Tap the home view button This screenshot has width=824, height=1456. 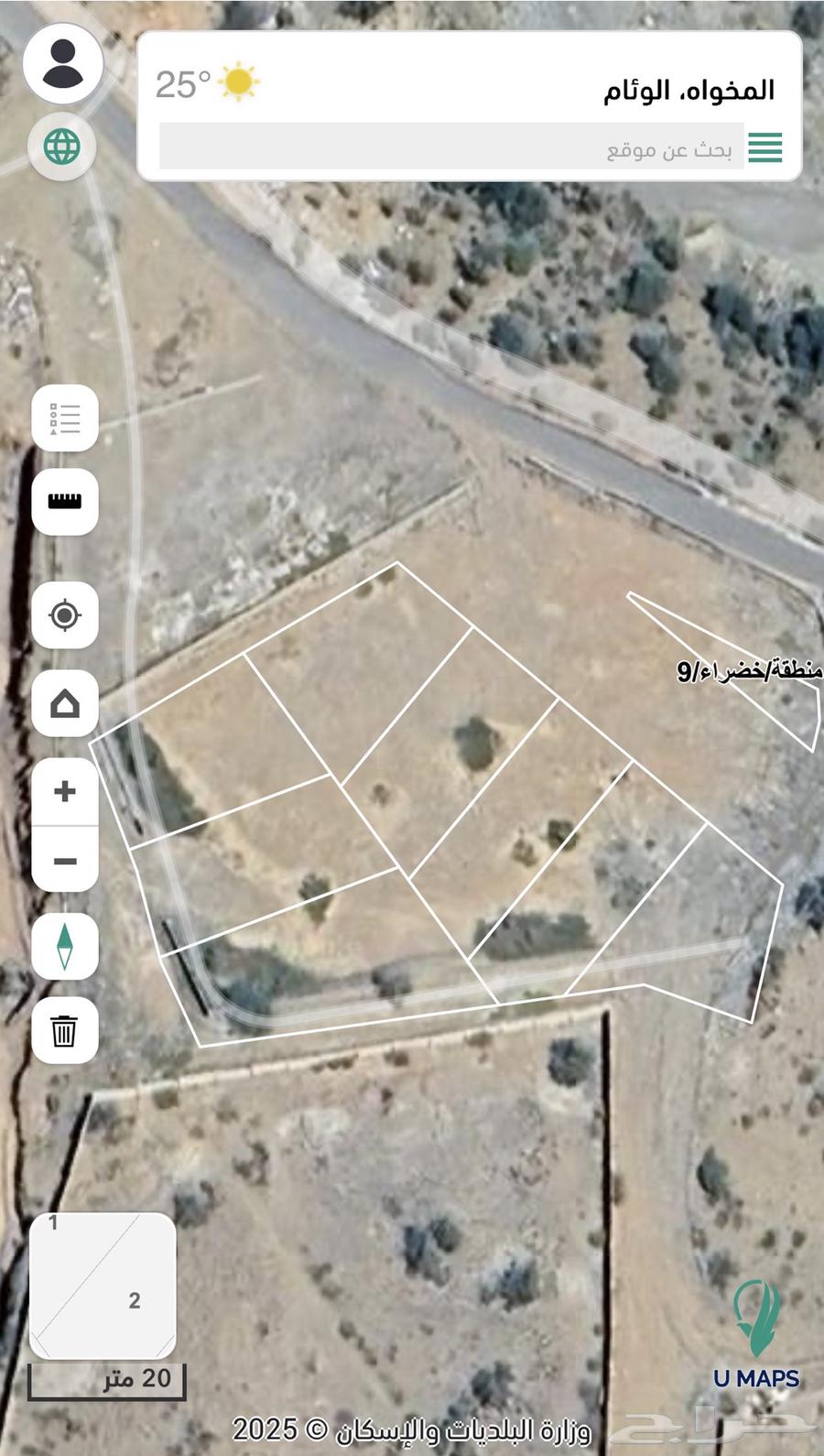pos(65,703)
